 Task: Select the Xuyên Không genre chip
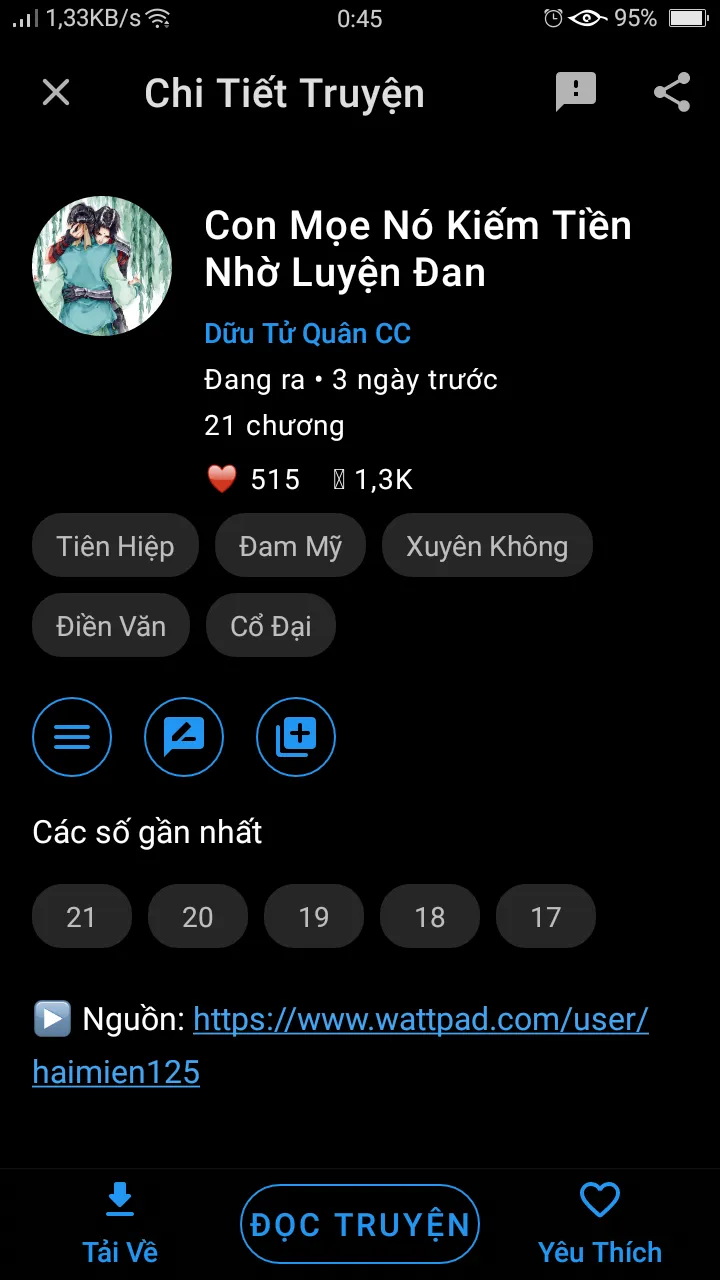click(487, 546)
